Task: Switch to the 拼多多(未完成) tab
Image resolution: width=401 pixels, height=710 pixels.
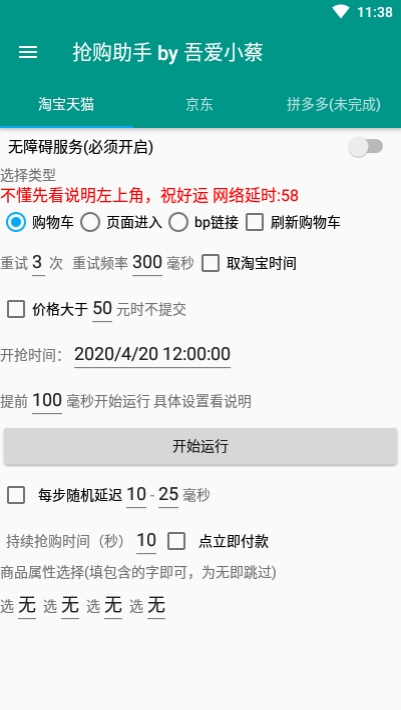Action: point(334,105)
